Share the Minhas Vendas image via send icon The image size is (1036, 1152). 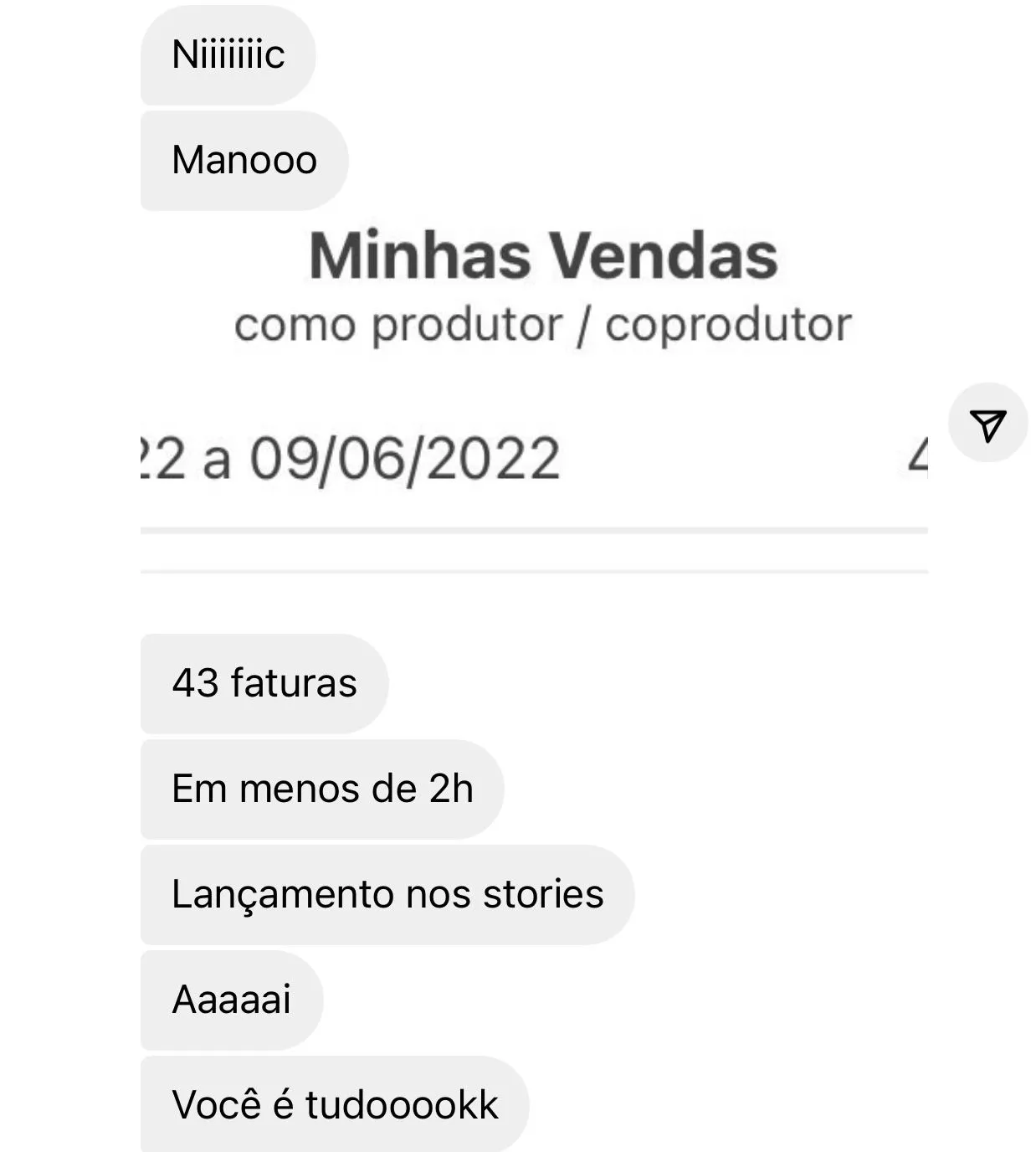(x=987, y=424)
